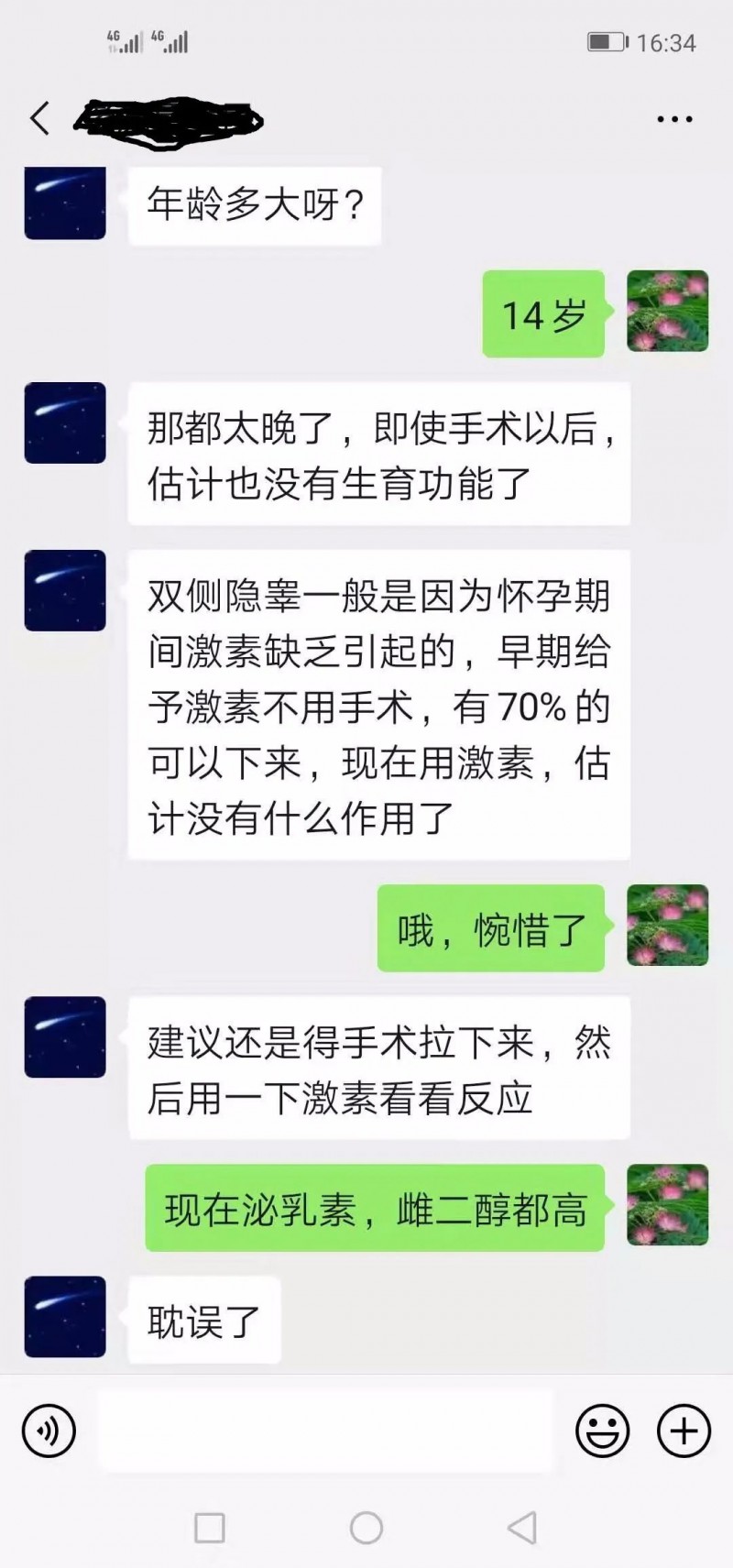Tap the flower avatar beside 14岁
733x1568 pixels.
coord(667,312)
